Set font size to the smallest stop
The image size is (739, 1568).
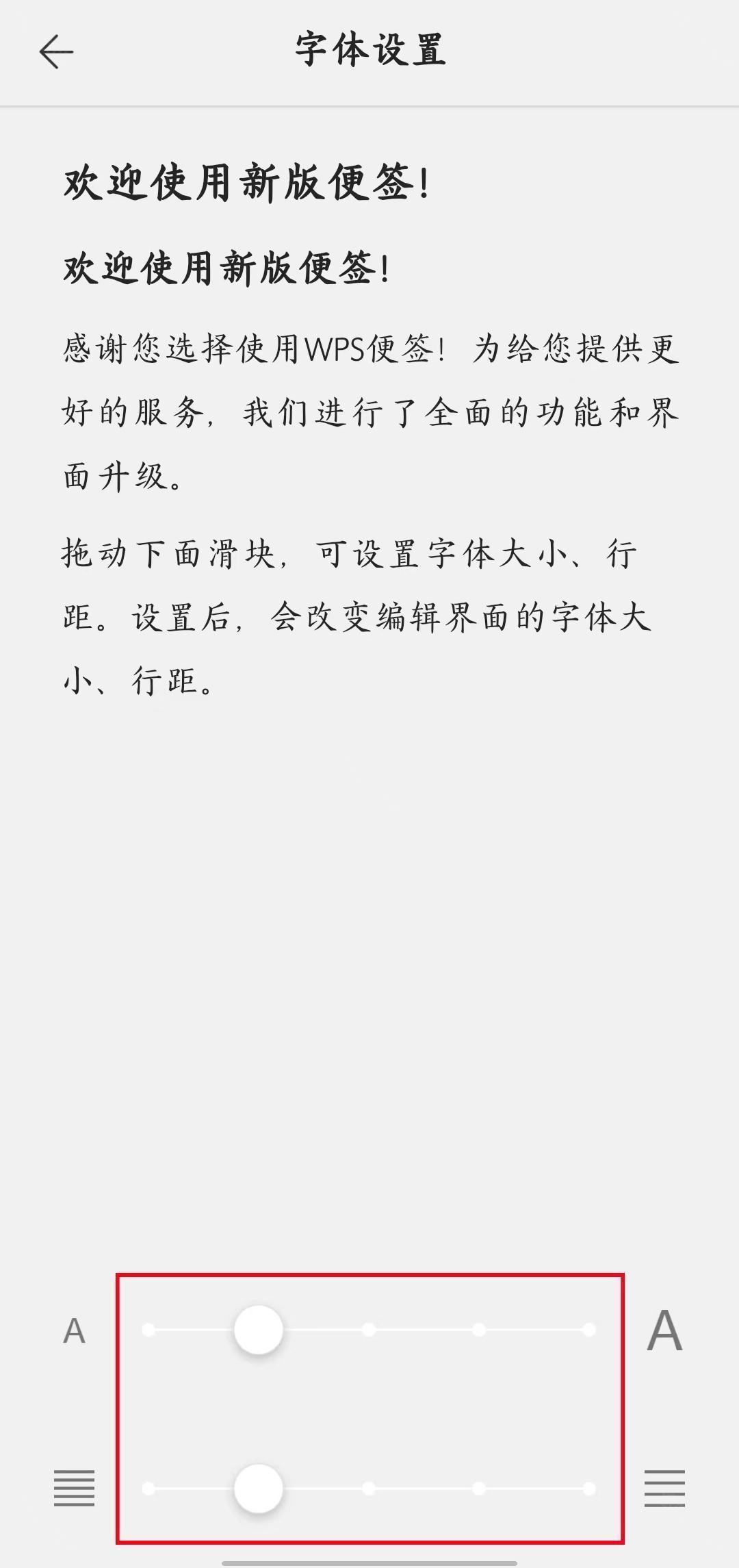(148, 1330)
